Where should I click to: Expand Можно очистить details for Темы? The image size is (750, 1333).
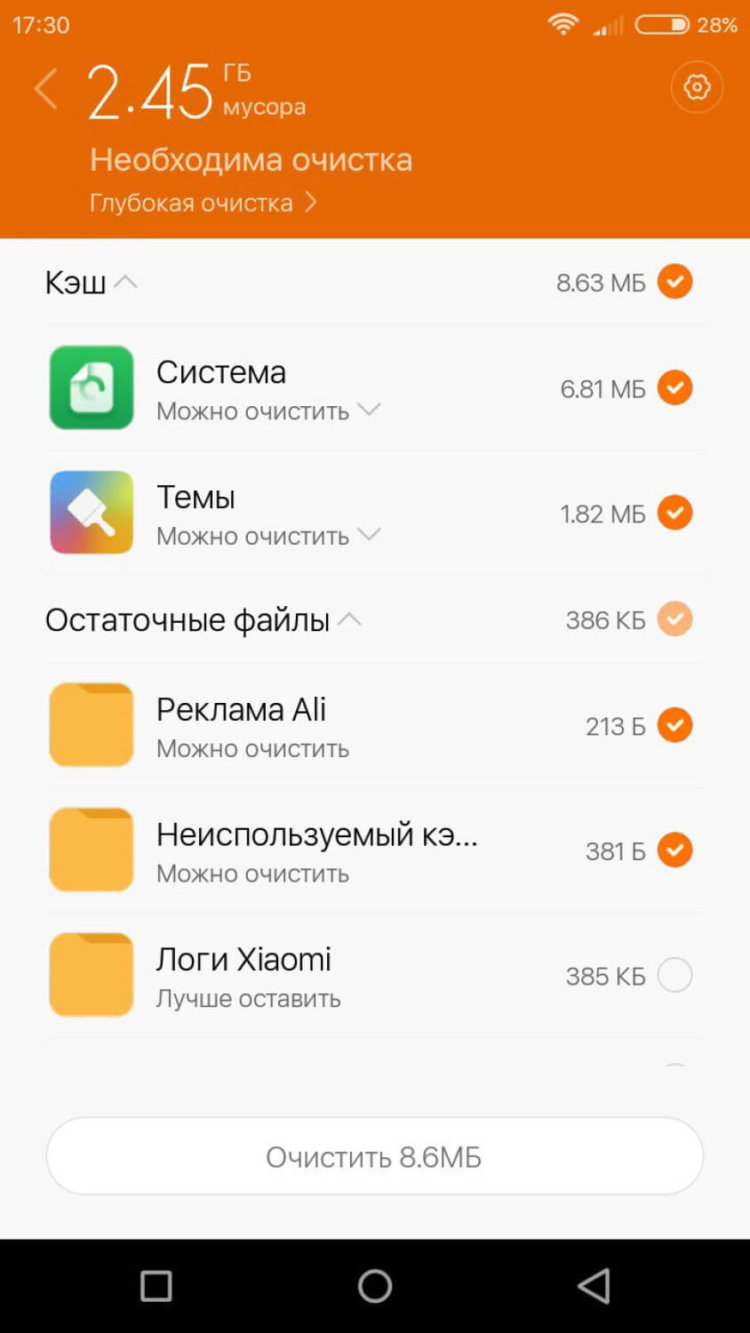point(368,535)
